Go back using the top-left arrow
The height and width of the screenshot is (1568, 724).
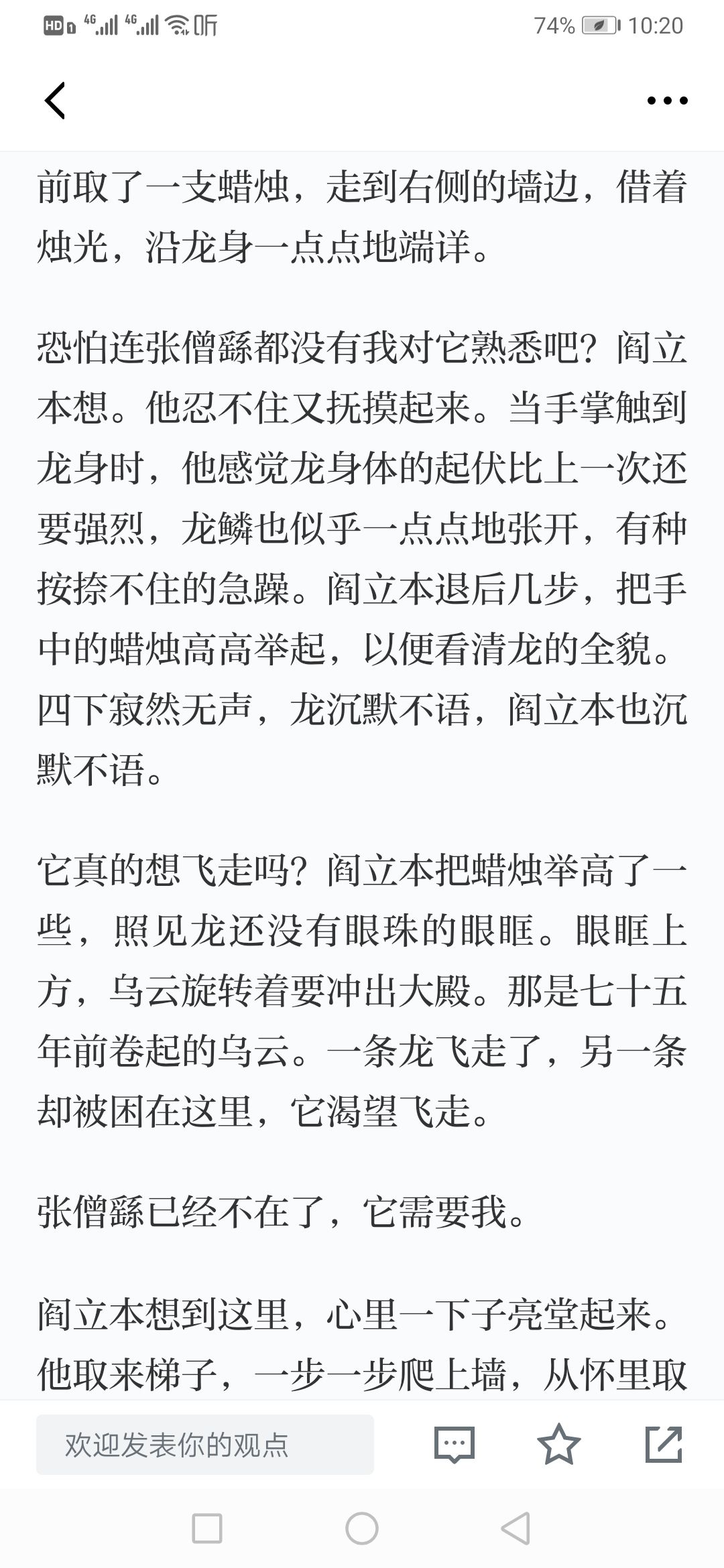click(55, 101)
